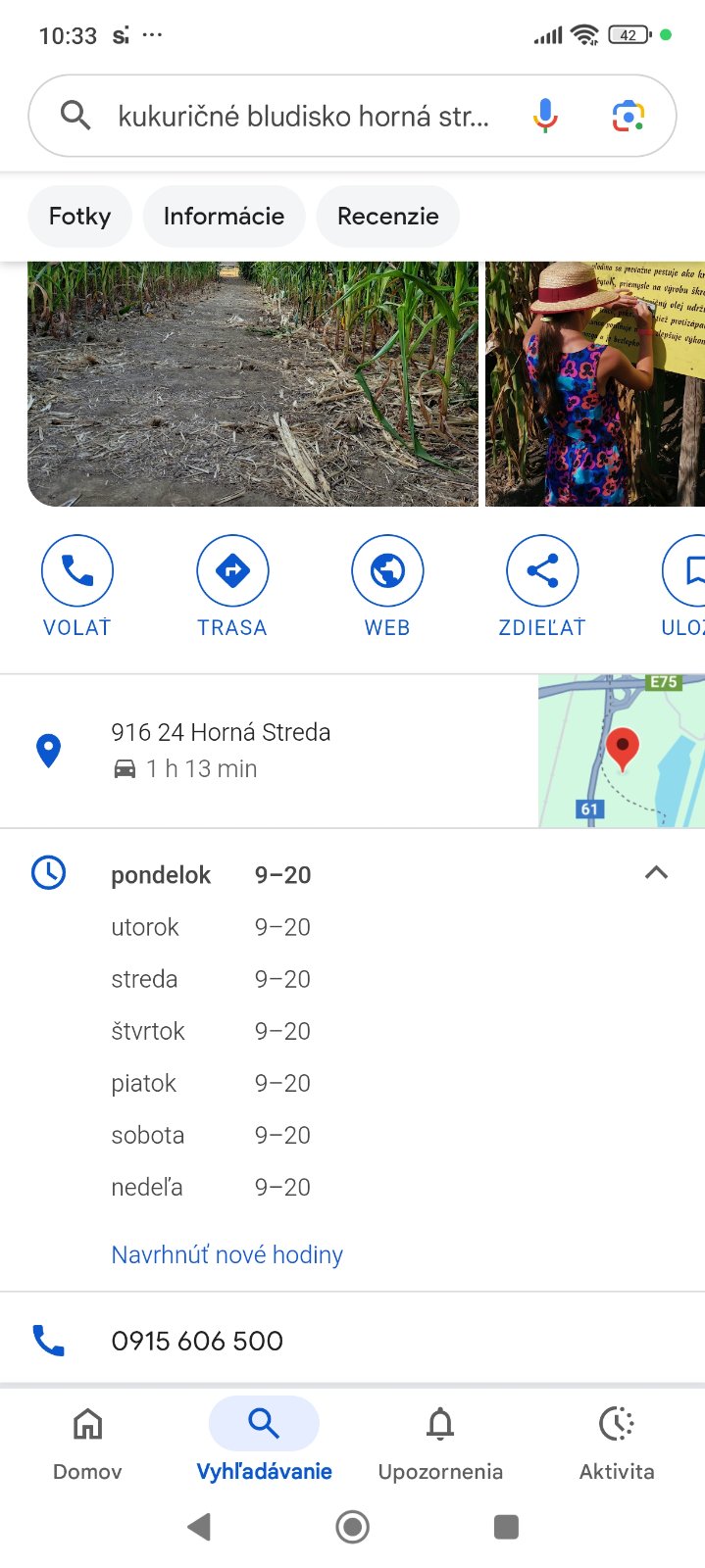Switch to the Aktivita tab
The image size is (705, 1568).
pos(617,1441)
